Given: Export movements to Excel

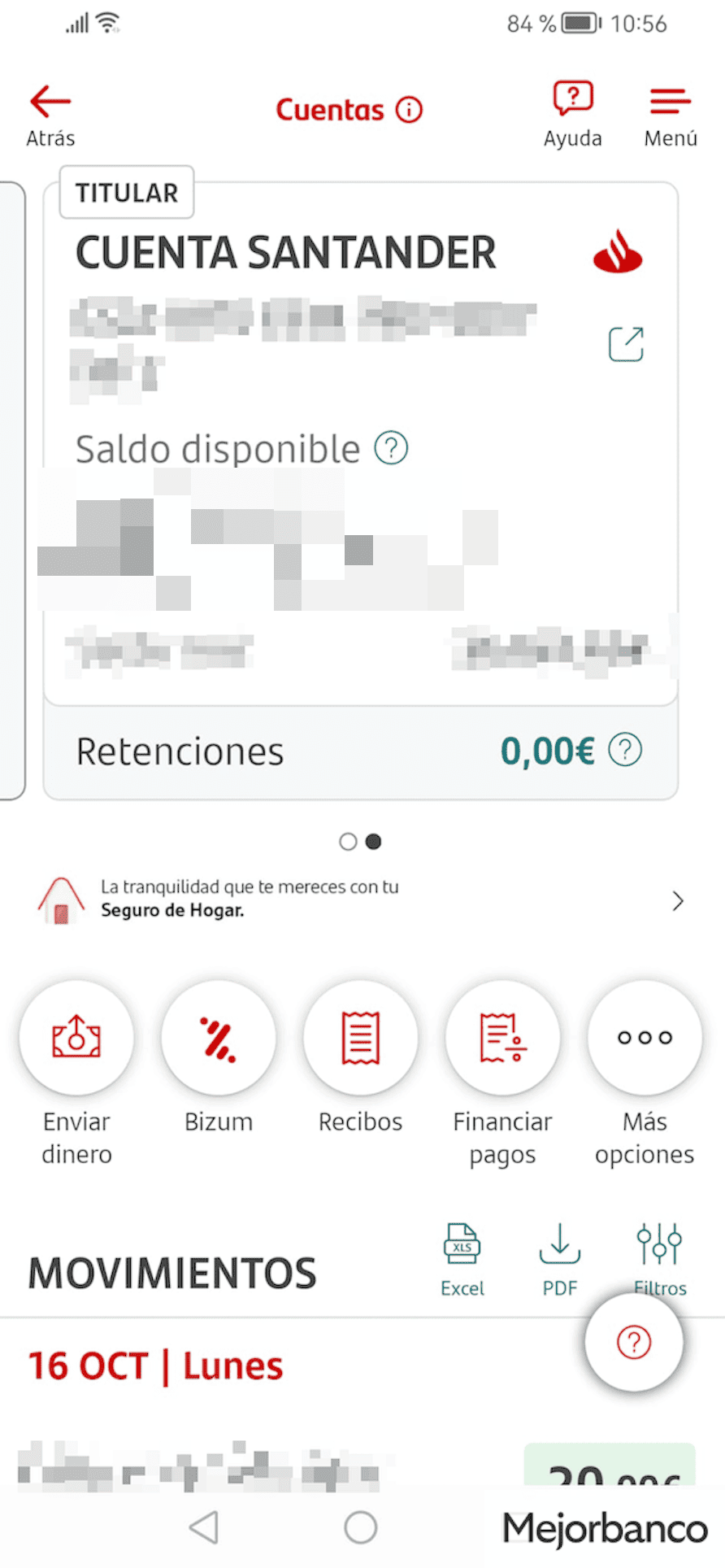Looking at the screenshot, I should 462,1258.
